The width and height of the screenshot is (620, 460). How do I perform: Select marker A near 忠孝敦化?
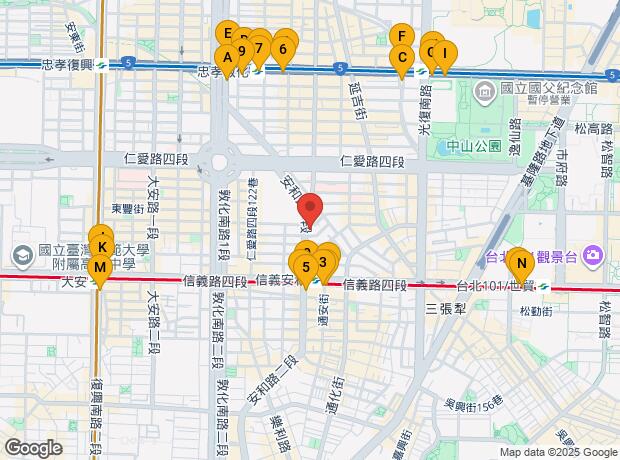[227, 57]
